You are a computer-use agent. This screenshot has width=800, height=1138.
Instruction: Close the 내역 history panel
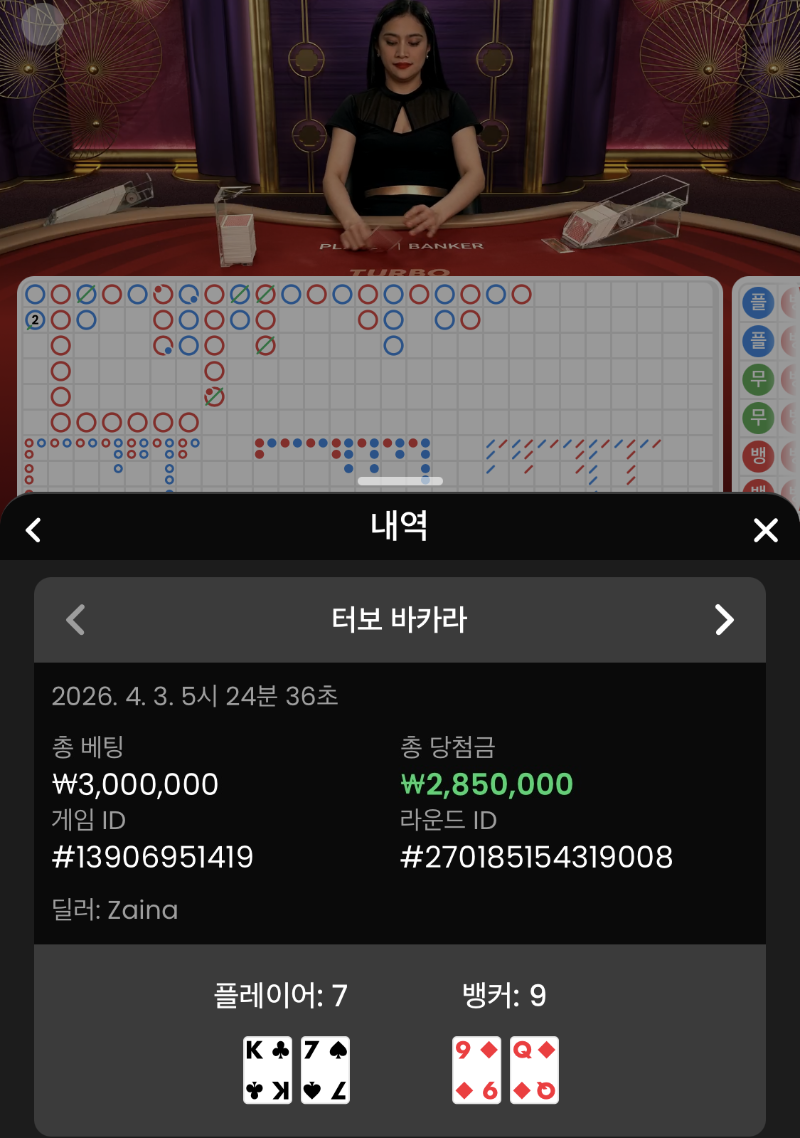pos(765,530)
